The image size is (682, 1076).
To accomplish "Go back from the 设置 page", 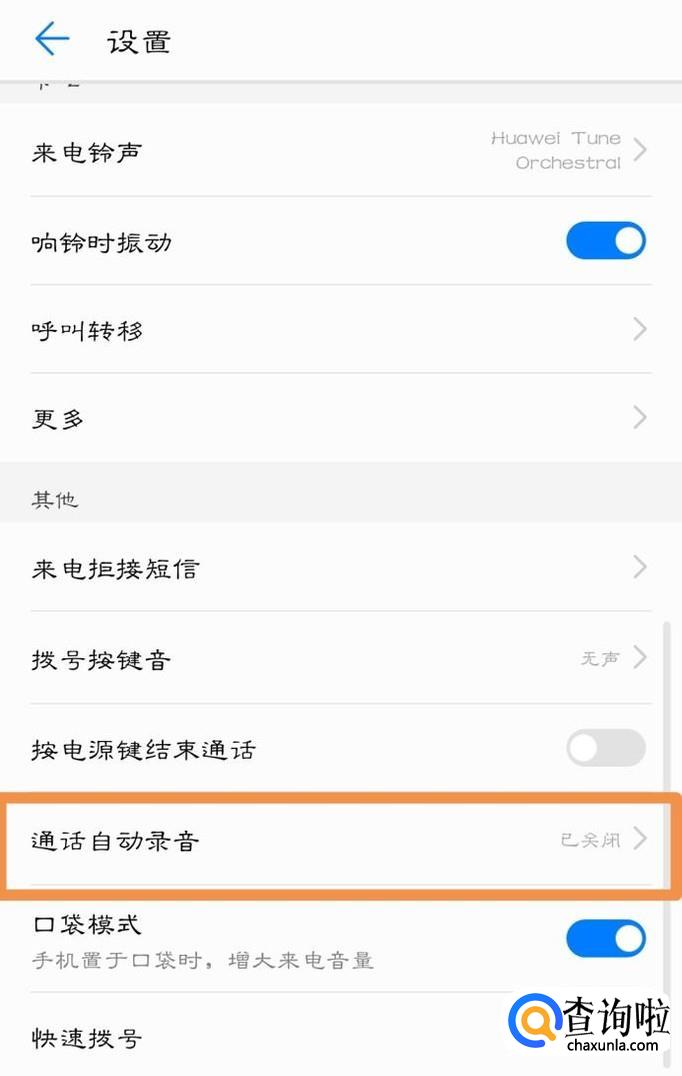I will click(x=52, y=40).
